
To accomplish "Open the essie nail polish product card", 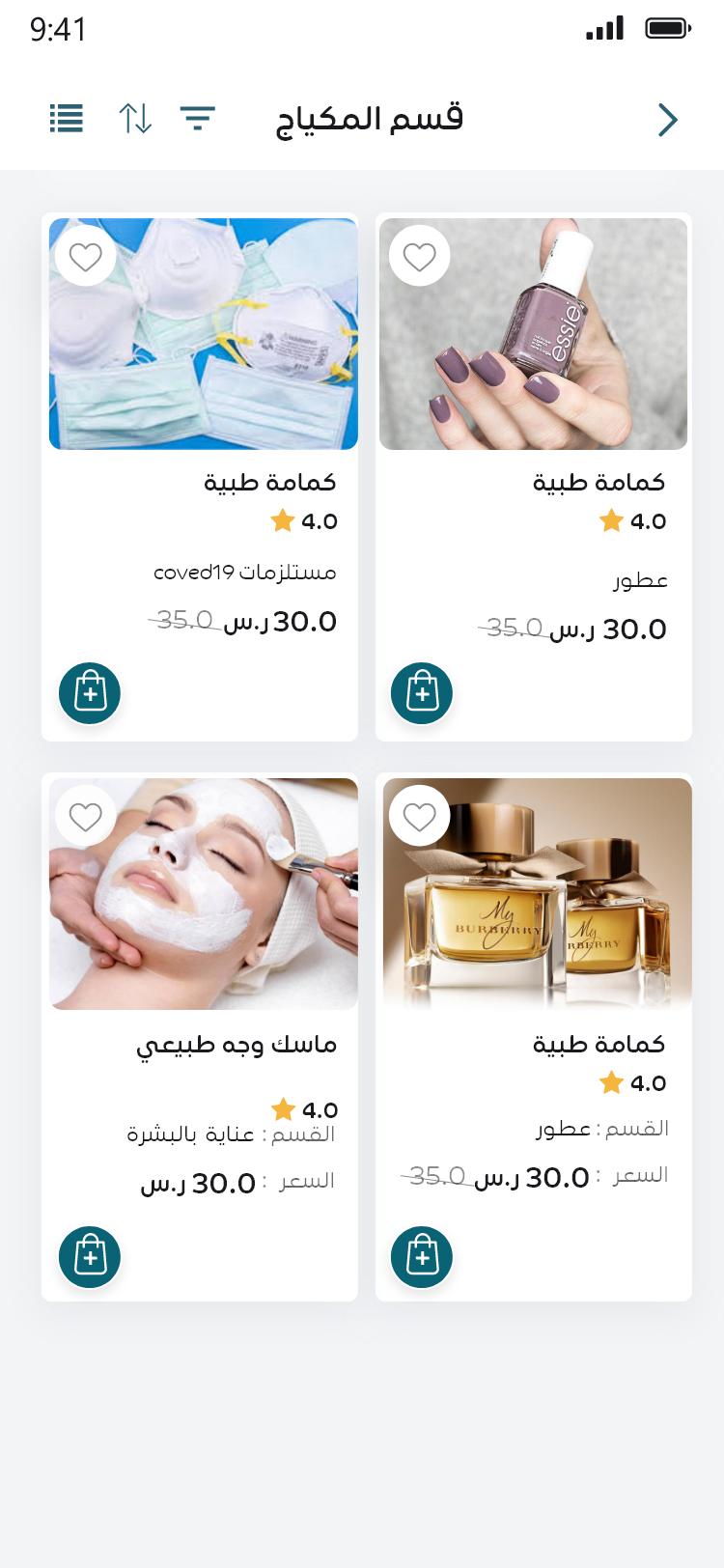I will 534,477.
